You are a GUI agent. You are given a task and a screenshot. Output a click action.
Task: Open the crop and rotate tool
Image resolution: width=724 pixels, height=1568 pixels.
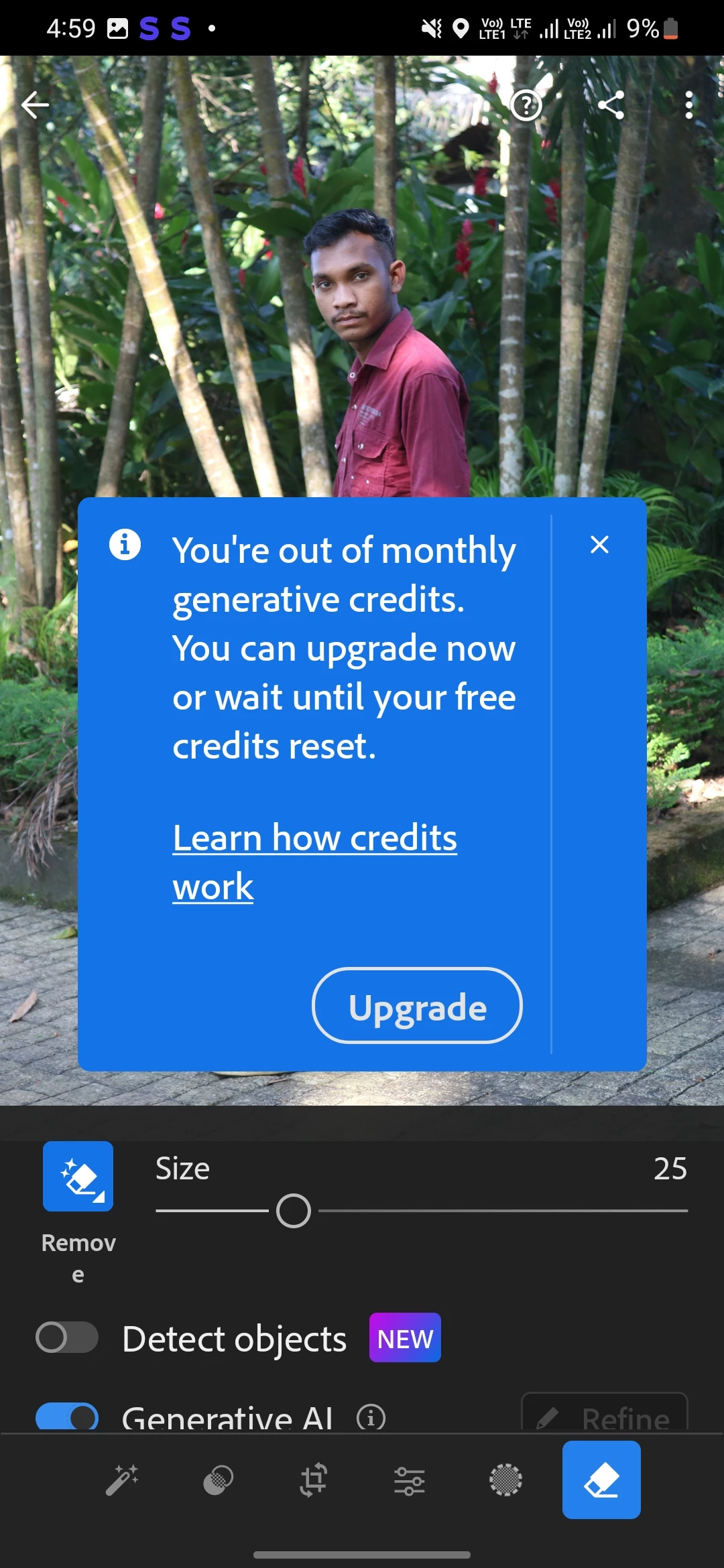(314, 1480)
